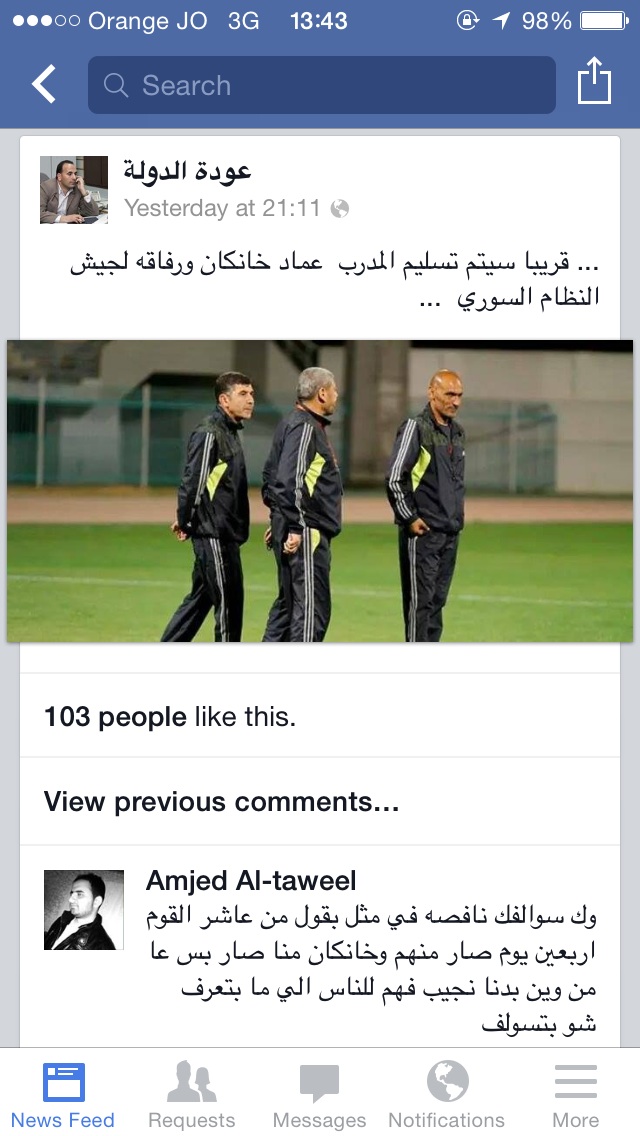Tap the Search field in the header
This screenshot has width=640, height=1136.
(x=321, y=85)
